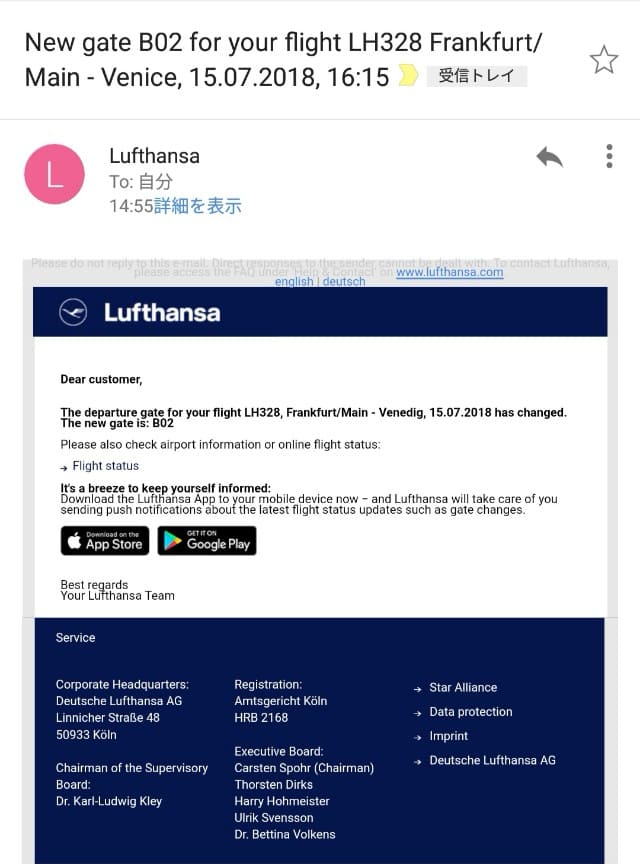The image size is (640, 864).
Task: Open the Star Alliance link
Action: (462, 688)
